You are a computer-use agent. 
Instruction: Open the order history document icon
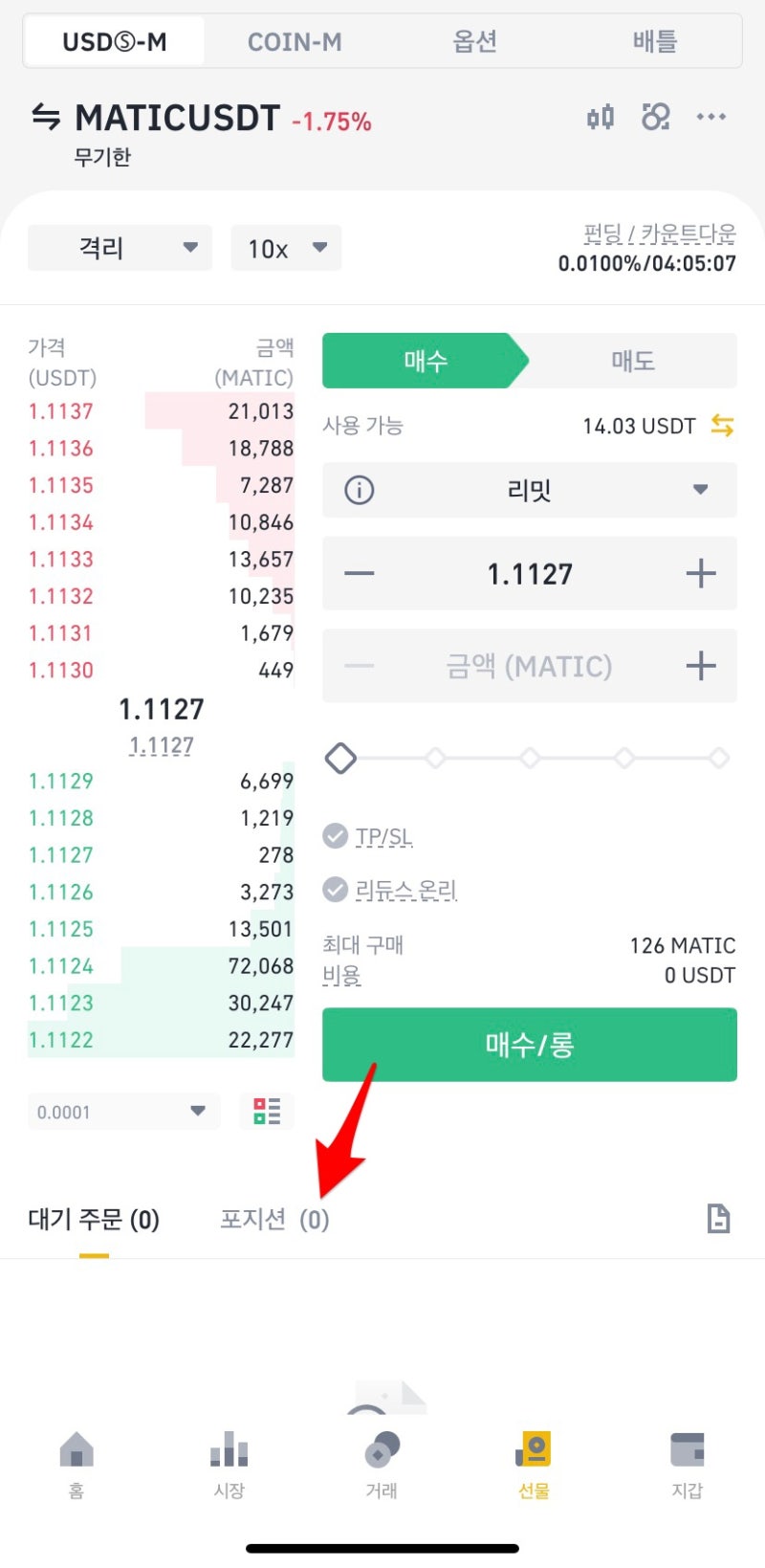pos(718,1219)
